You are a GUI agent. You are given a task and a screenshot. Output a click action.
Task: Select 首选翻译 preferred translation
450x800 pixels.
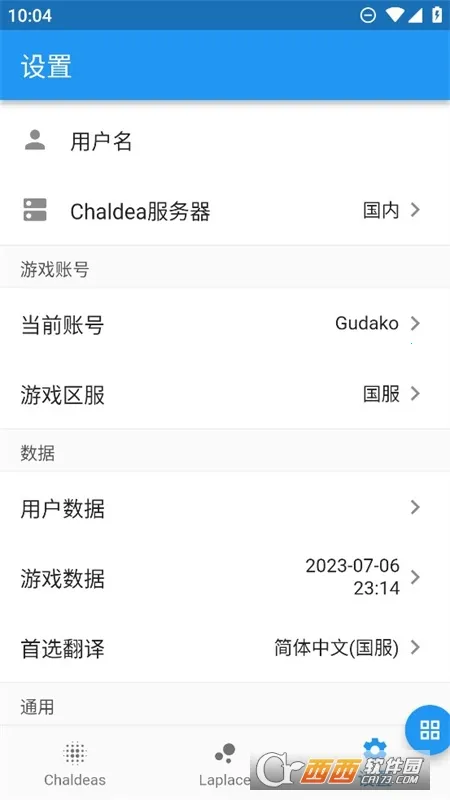click(x=225, y=647)
